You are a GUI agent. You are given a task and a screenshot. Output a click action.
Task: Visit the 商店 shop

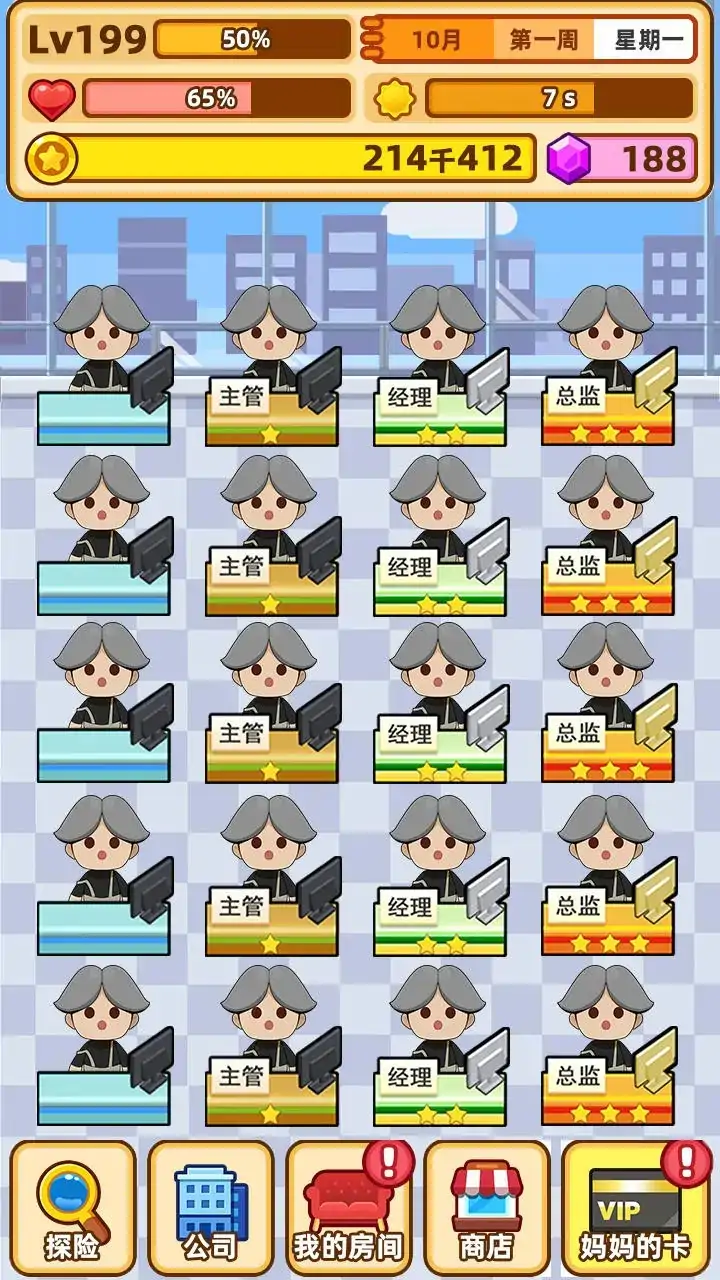487,1208
